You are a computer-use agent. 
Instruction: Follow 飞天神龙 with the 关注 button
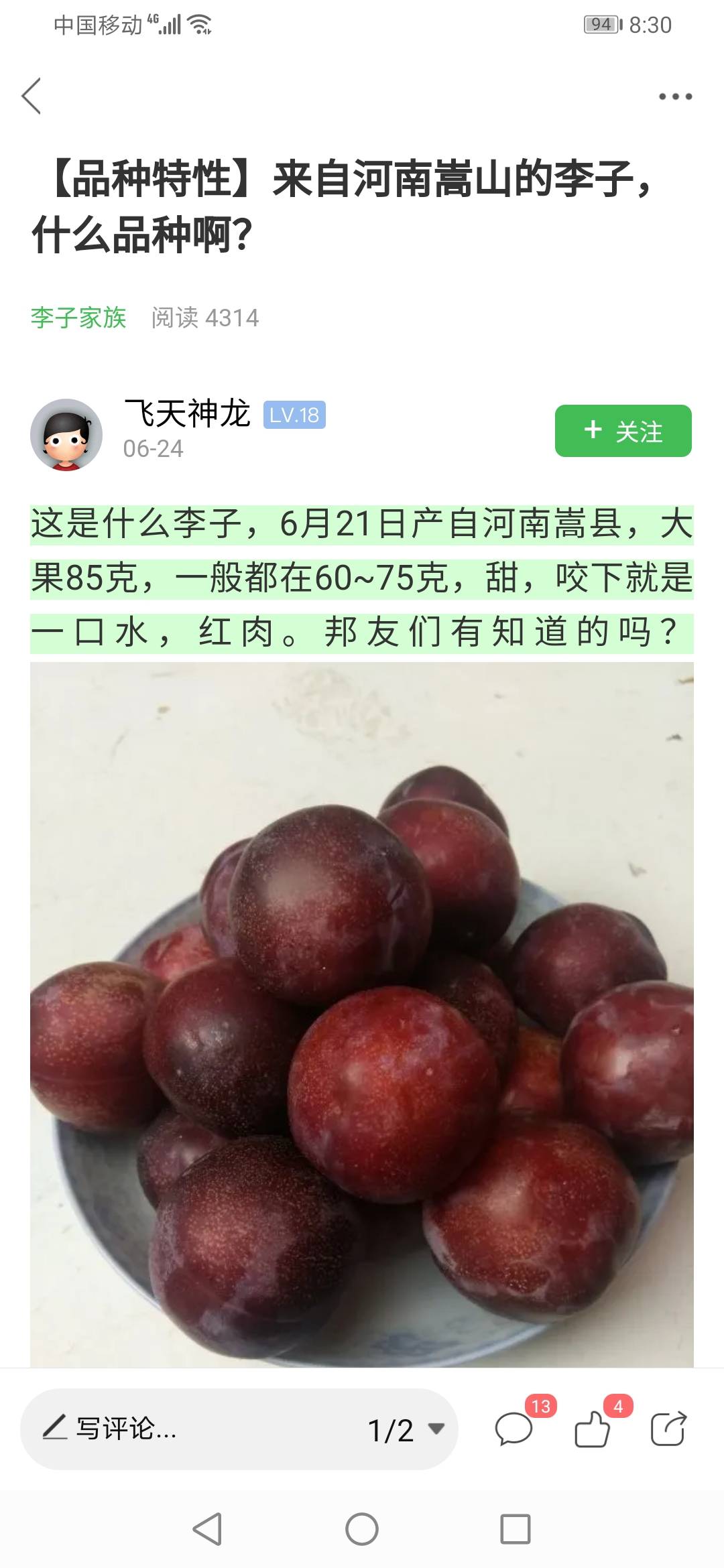tap(623, 431)
